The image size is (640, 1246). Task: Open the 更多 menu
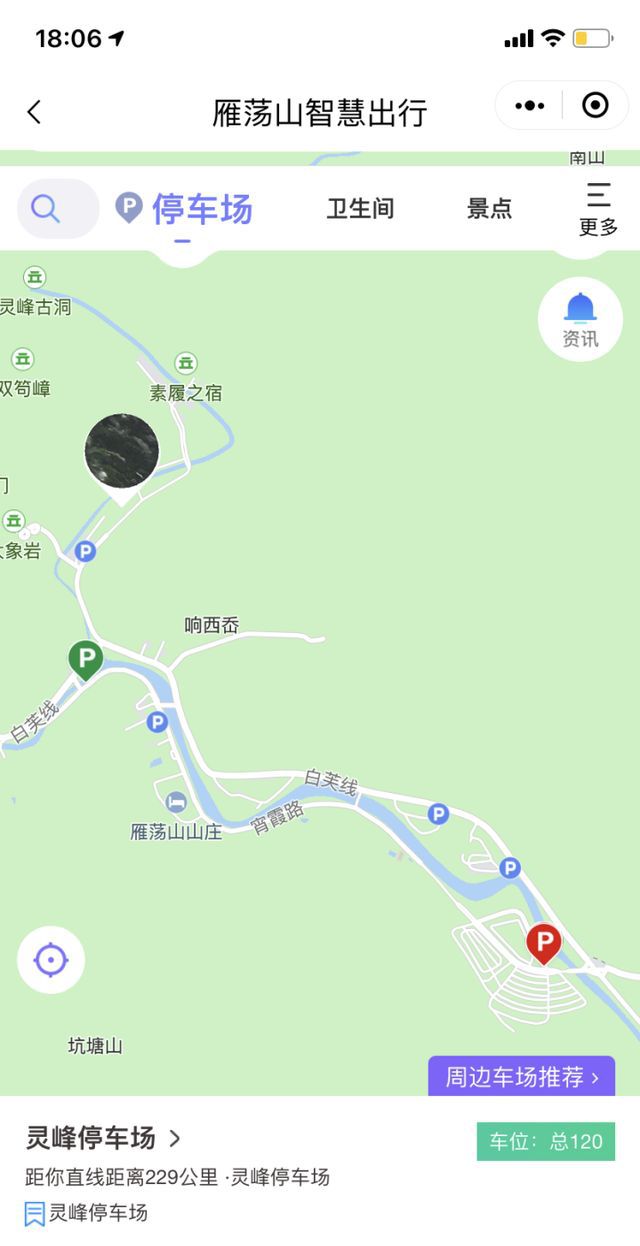(598, 209)
